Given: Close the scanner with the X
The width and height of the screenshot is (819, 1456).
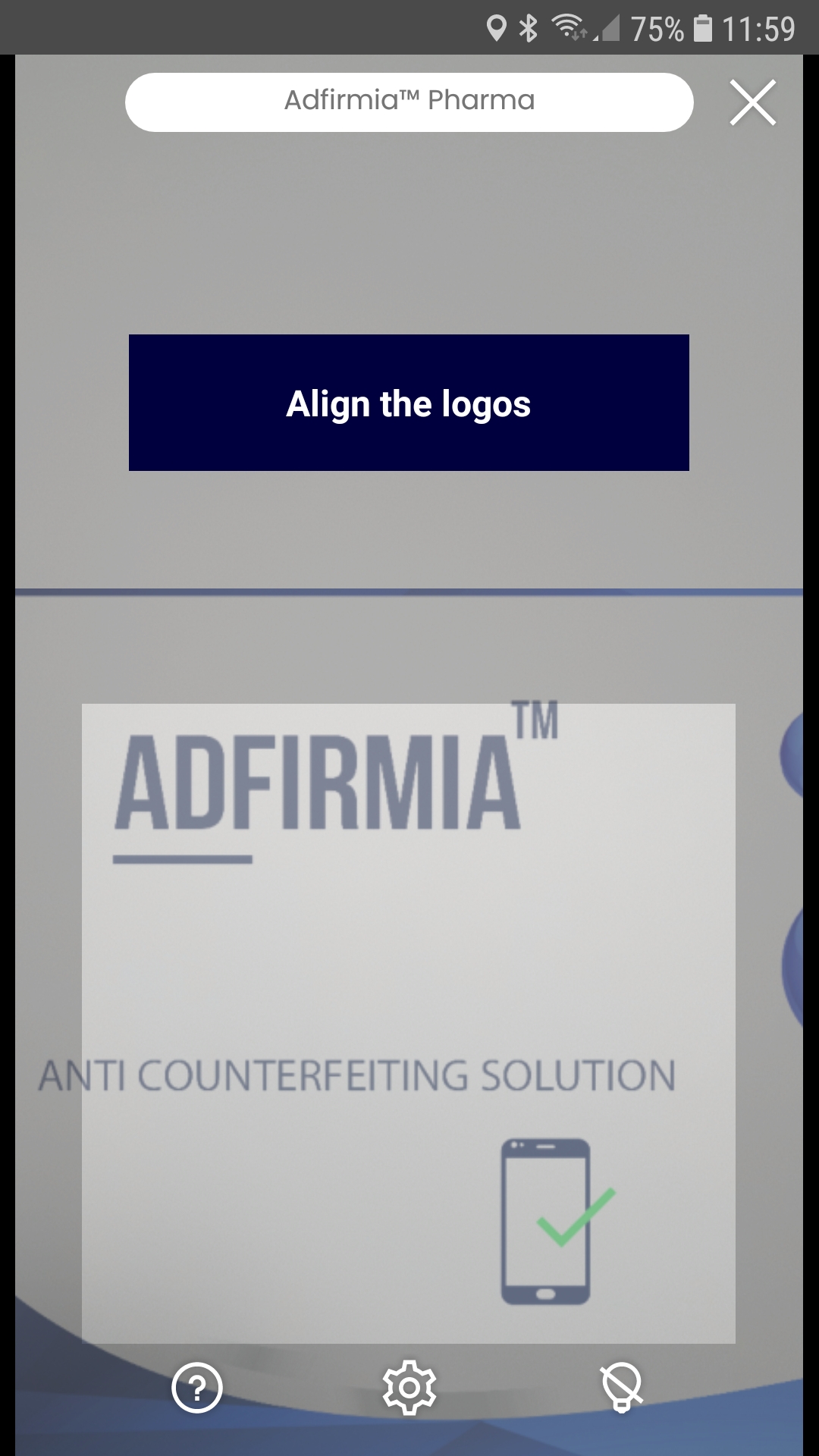Looking at the screenshot, I should coord(752,102).
